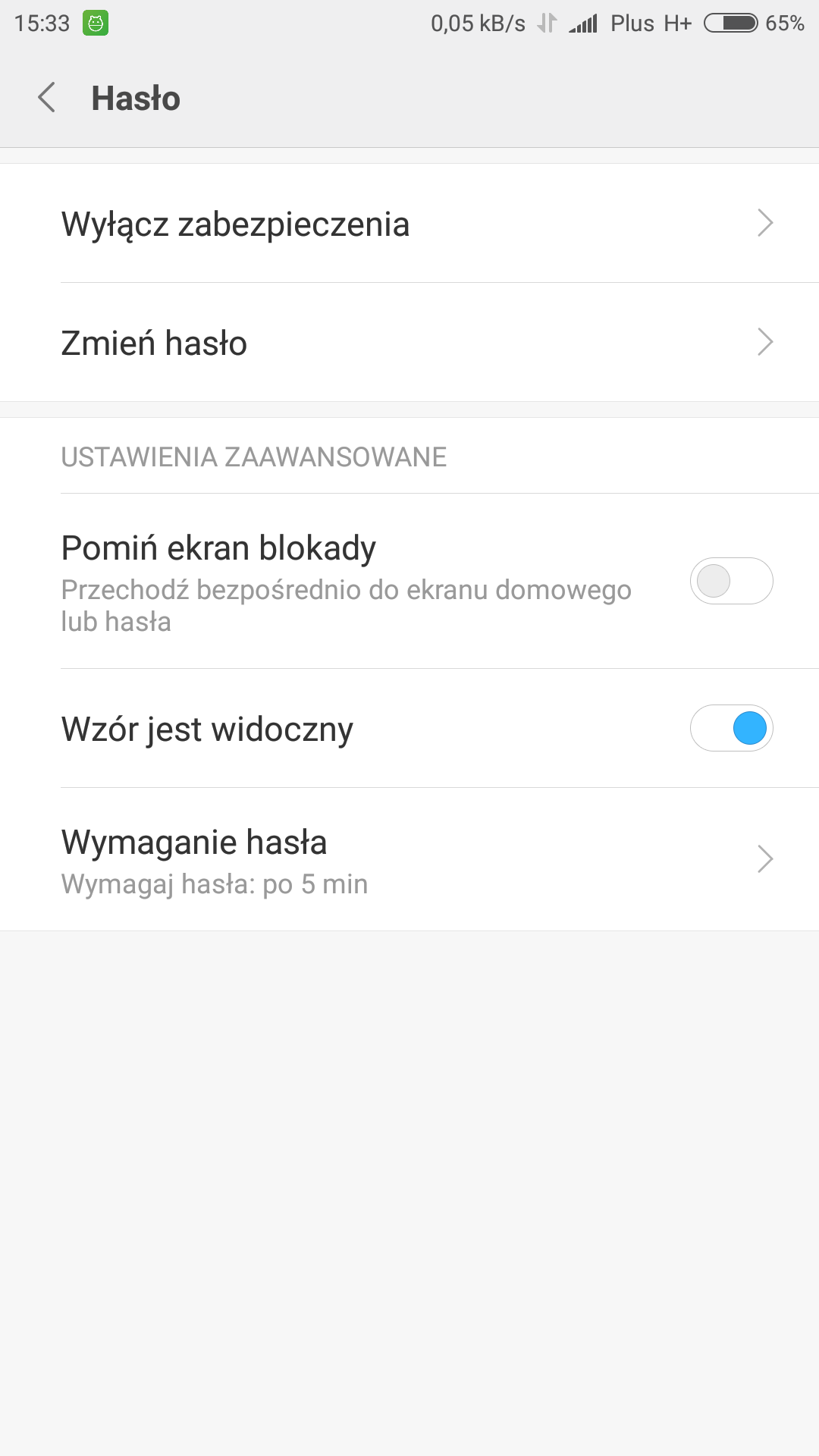The height and width of the screenshot is (1456, 819).
Task: Open Zmień hasło
Action: [409, 343]
